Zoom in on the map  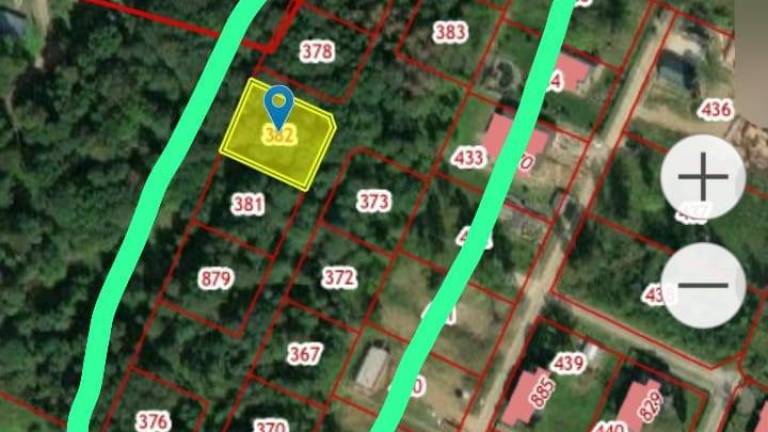pos(703,178)
